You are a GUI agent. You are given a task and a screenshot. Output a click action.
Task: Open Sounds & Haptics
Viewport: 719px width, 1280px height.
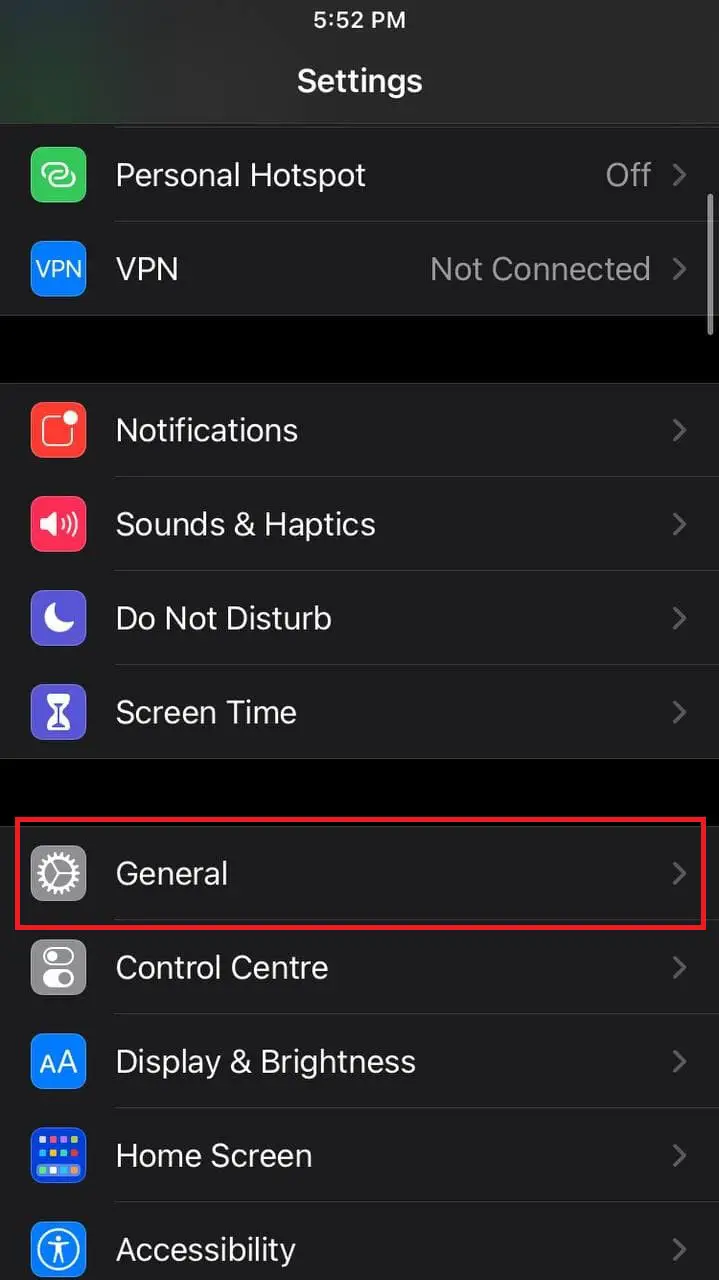click(359, 524)
